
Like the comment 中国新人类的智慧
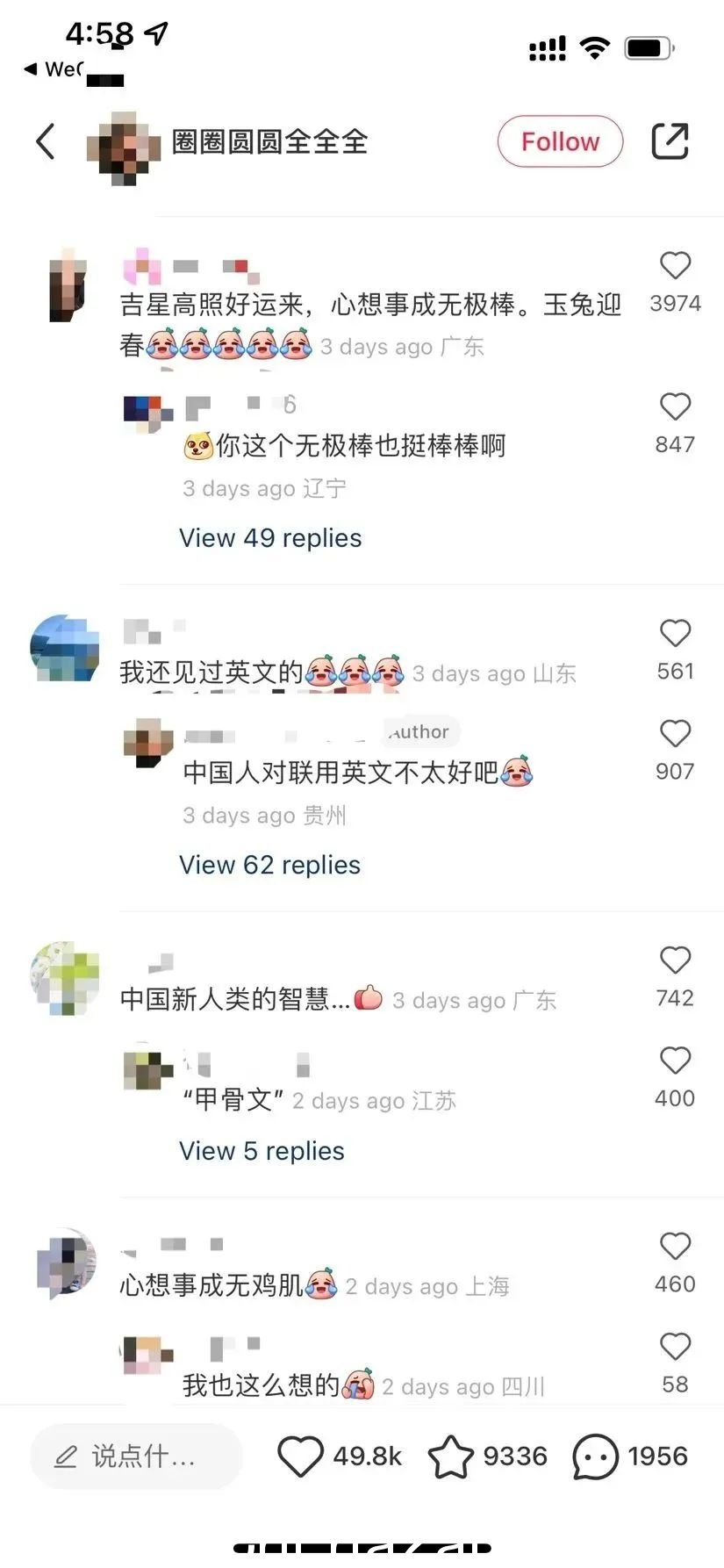(x=675, y=960)
